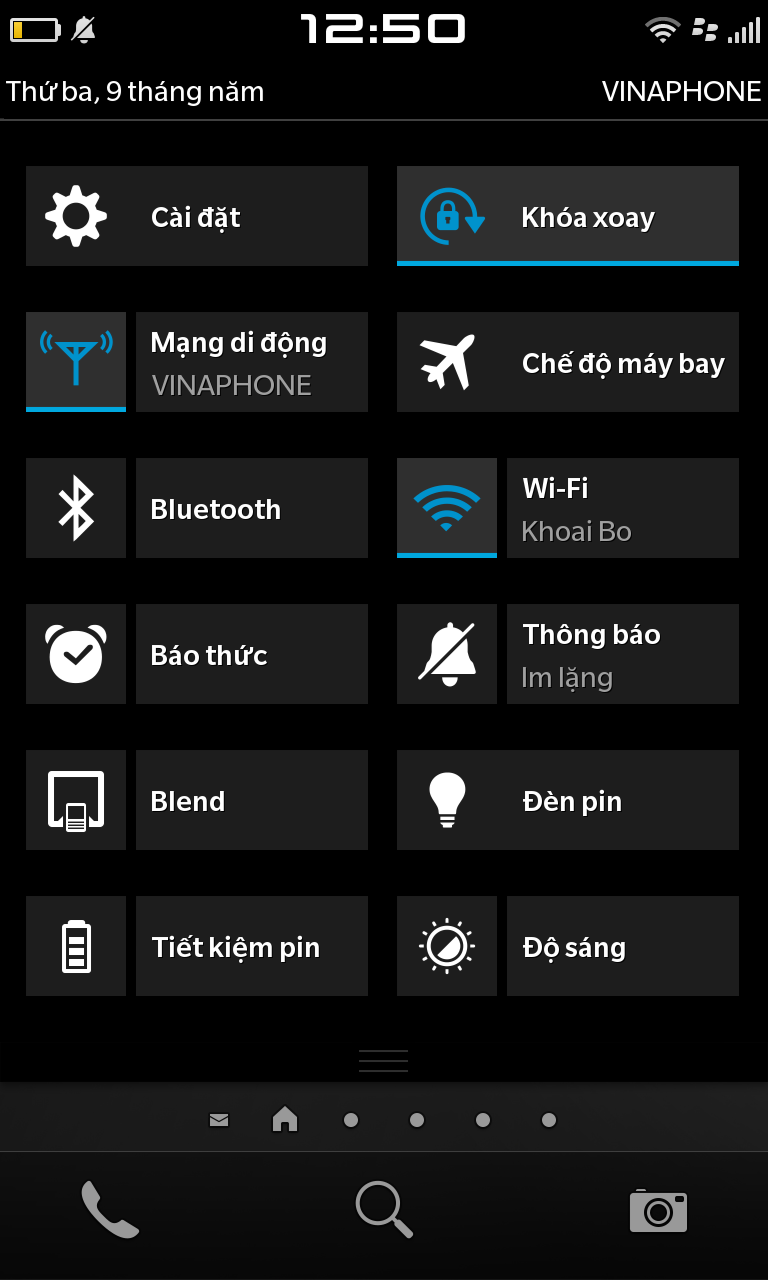768x1280 pixels.
Task: Open Bluetooth settings label
Action: coord(251,508)
